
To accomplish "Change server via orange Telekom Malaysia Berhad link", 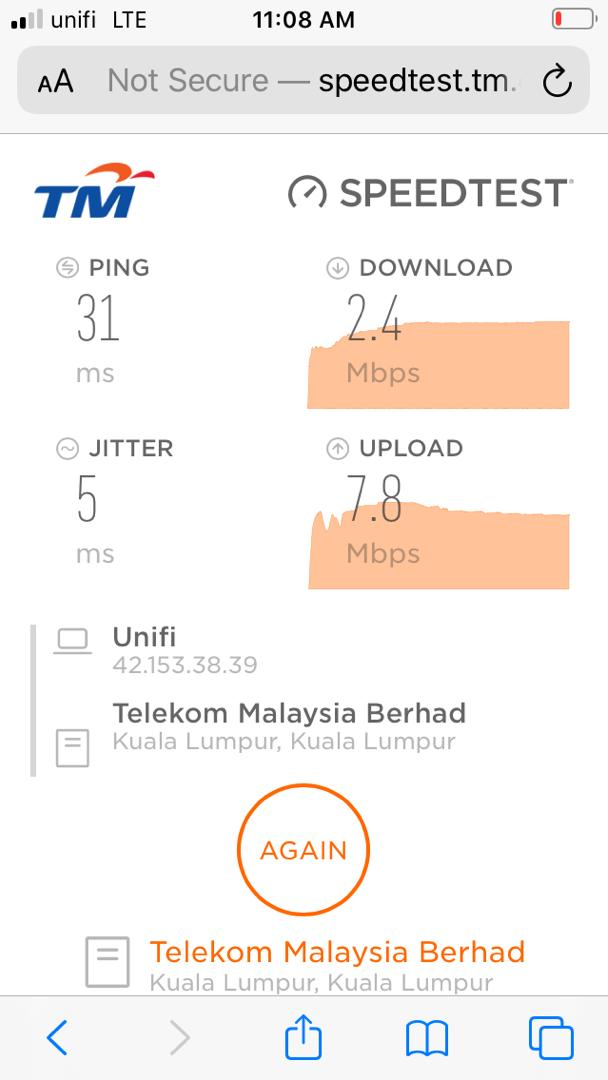I will coord(337,952).
